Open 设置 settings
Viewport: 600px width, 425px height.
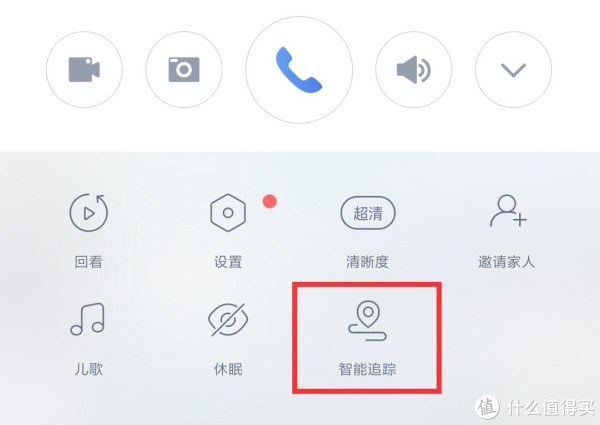[228, 228]
